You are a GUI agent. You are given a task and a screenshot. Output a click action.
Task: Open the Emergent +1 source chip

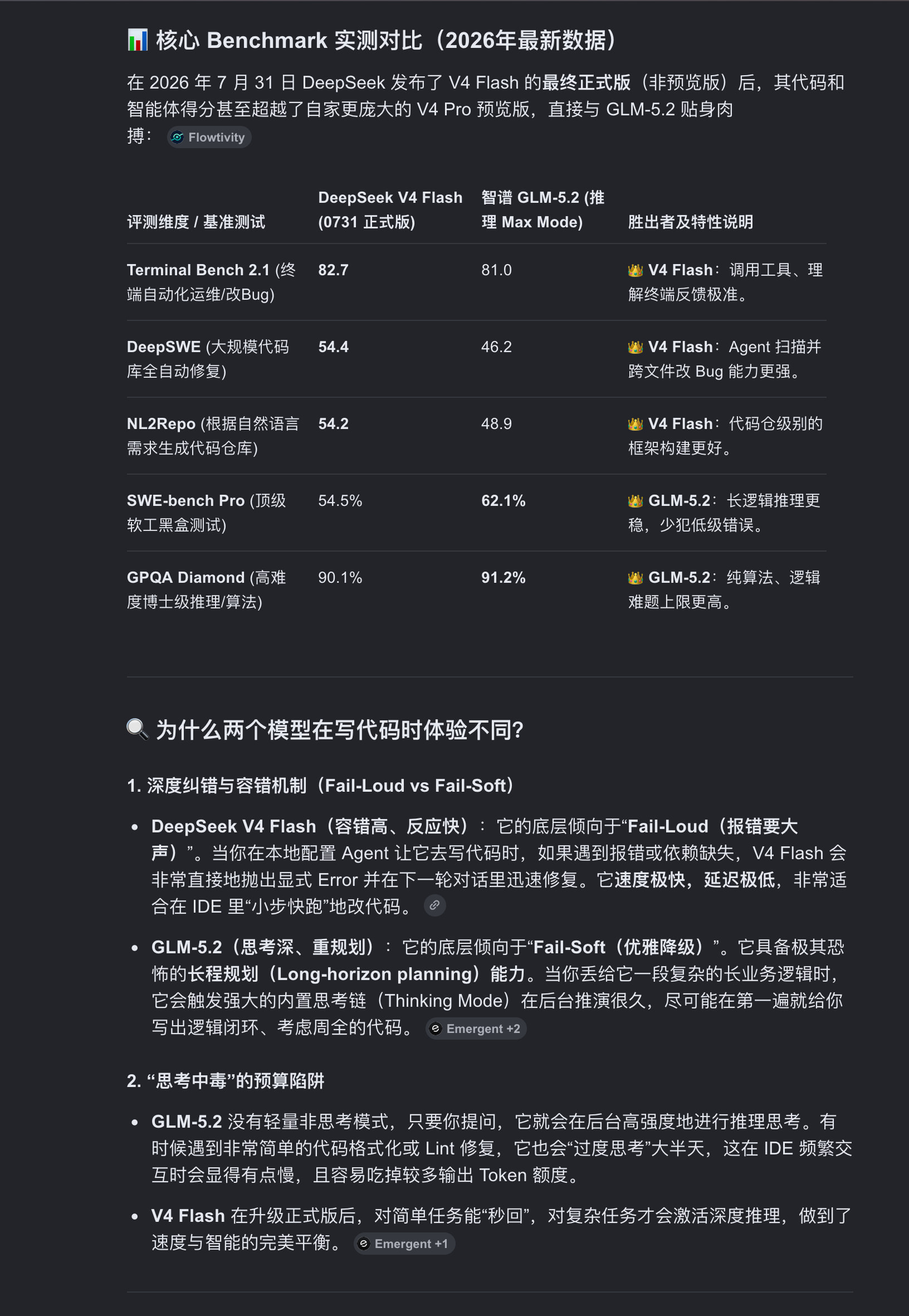point(404,1244)
